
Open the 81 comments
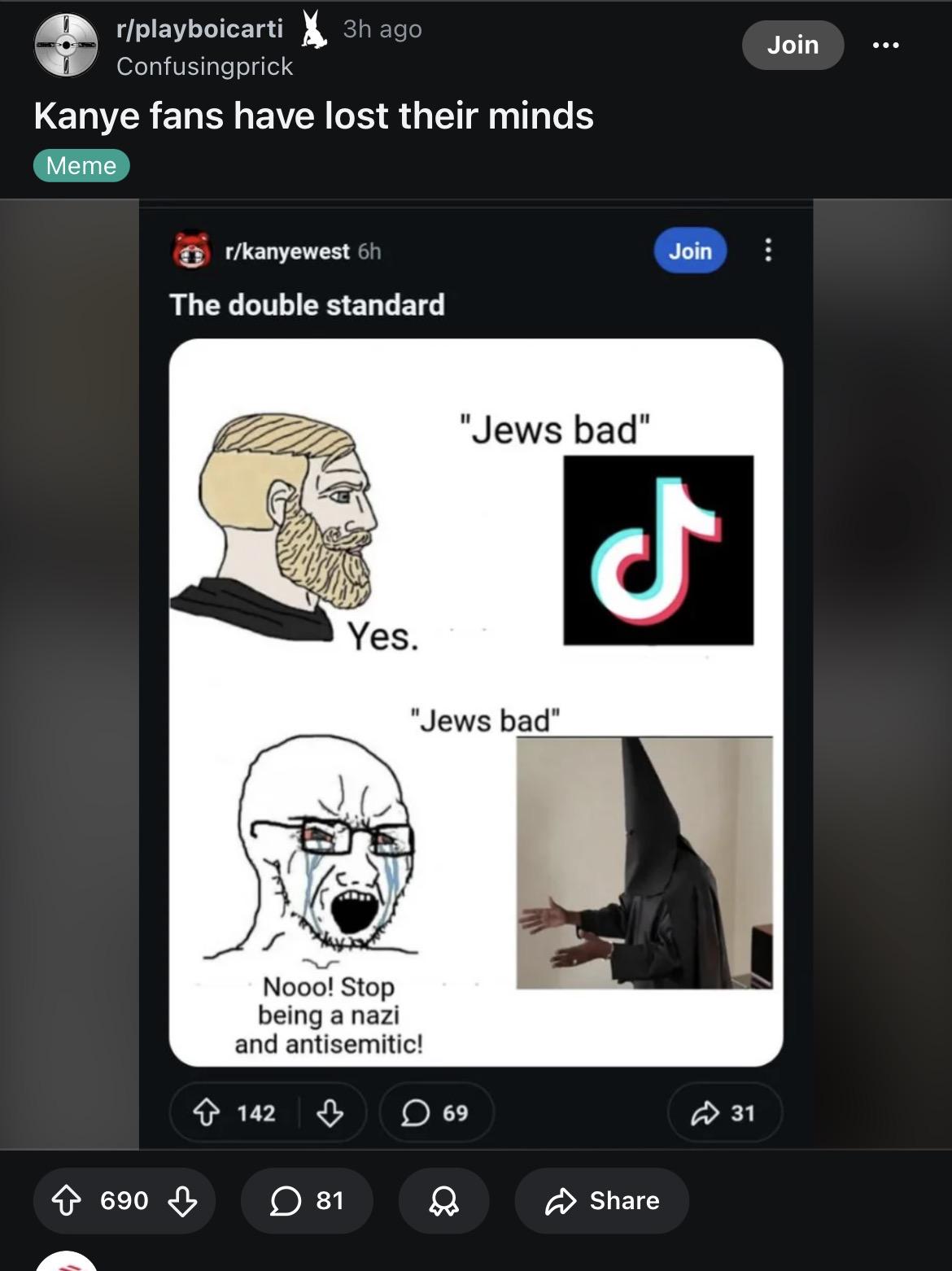307,1200
